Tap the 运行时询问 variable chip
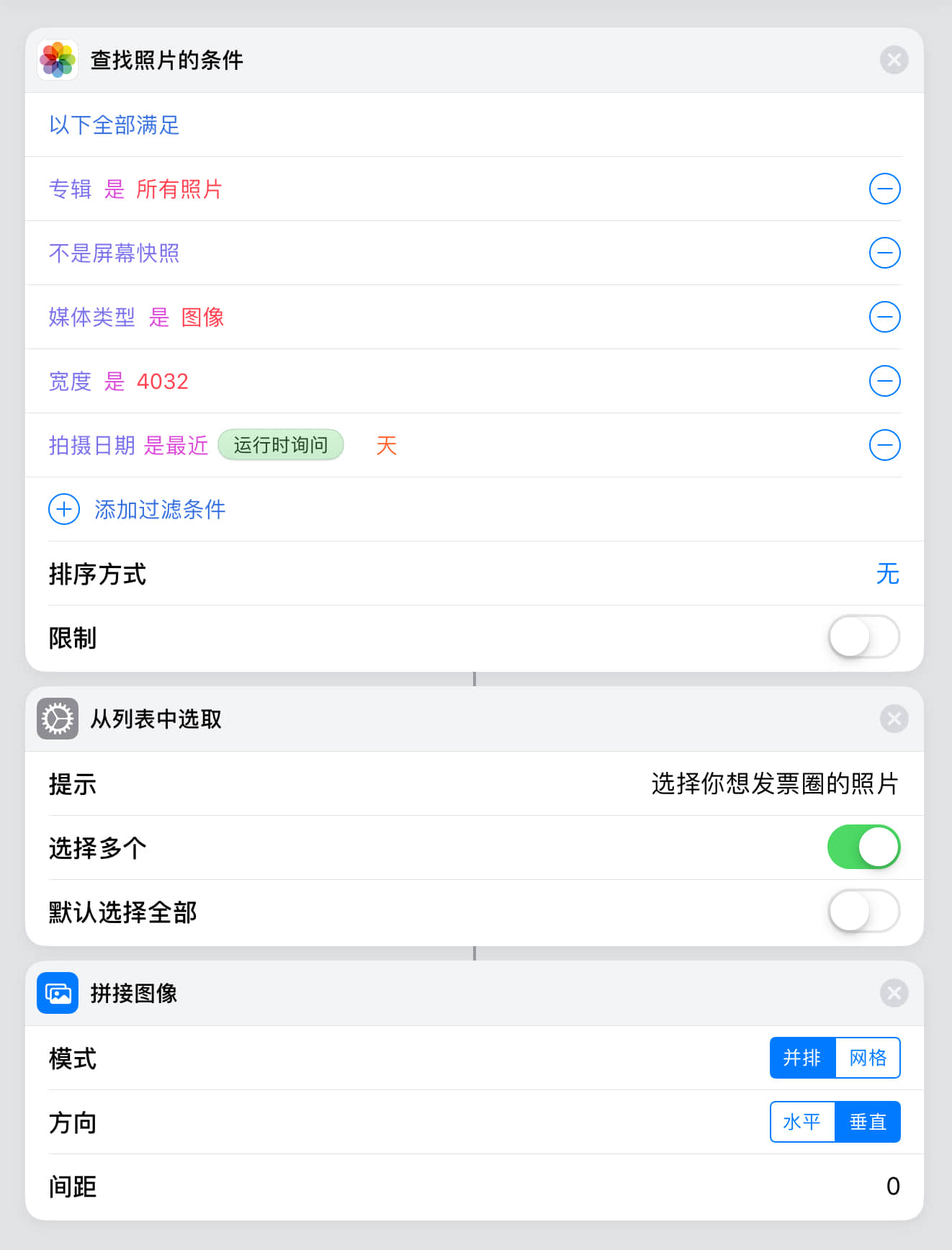 coord(280,445)
